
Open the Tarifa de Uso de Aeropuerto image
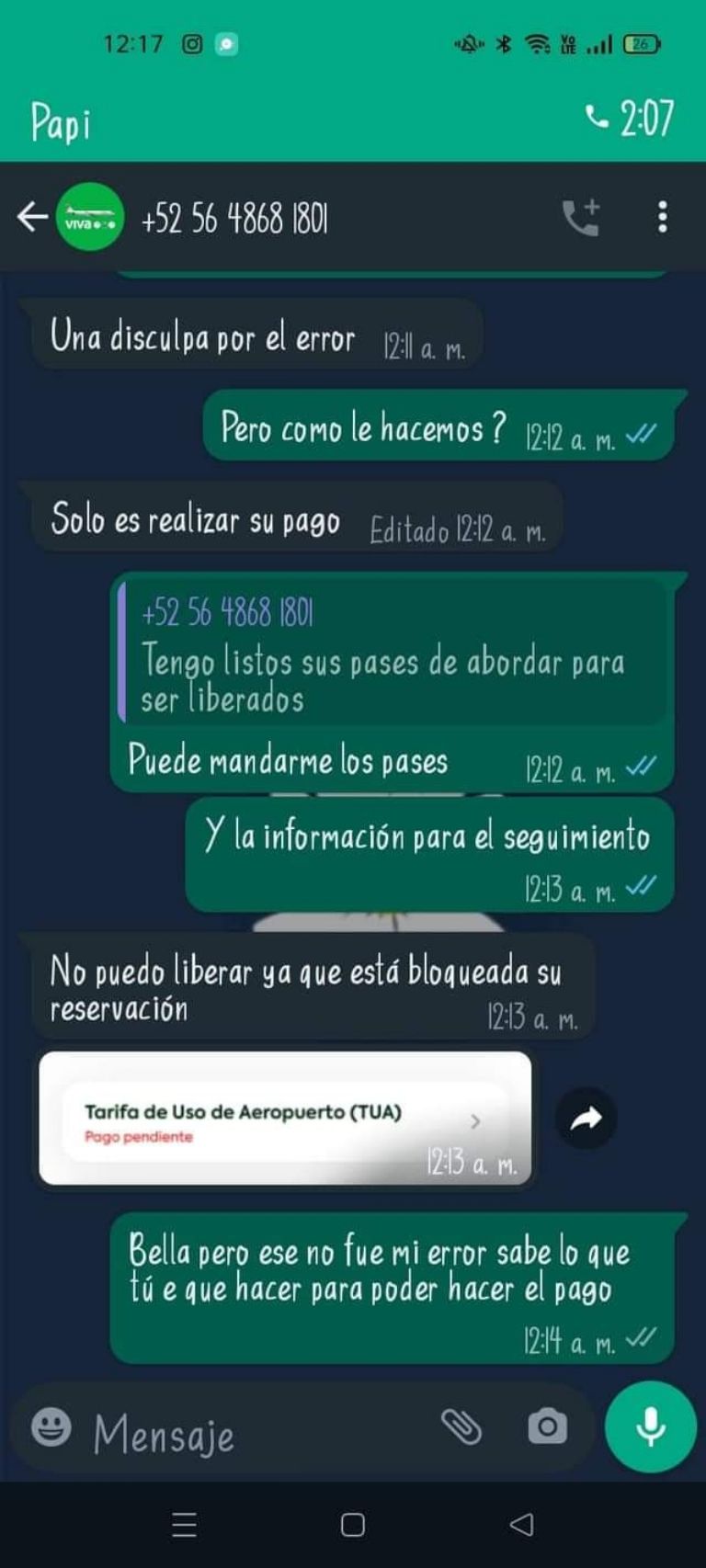pyautogui.click(x=285, y=1118)
